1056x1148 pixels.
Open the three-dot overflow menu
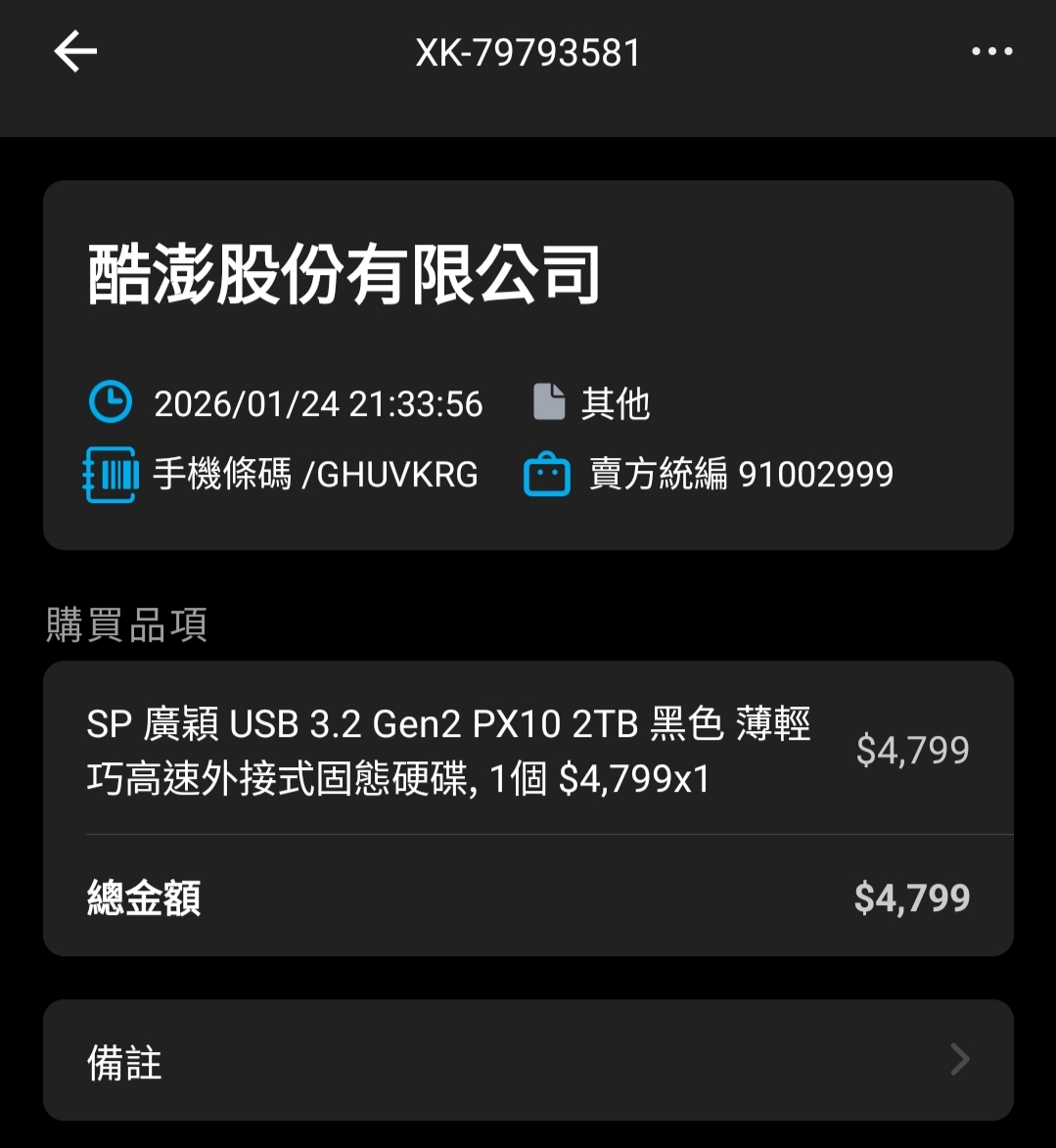[991, 51]
